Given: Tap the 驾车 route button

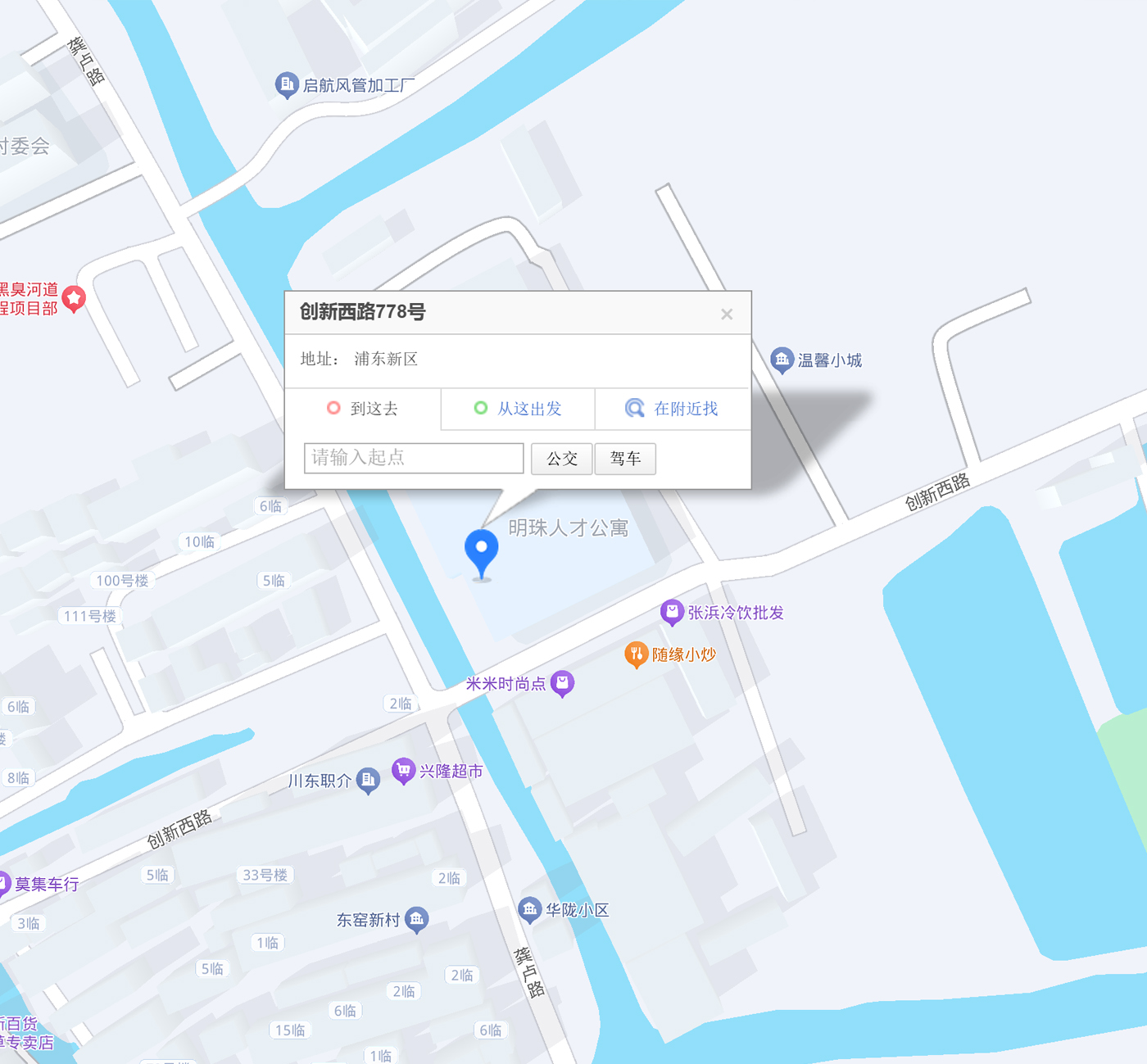Looking at the screenshot, I should pos(625,459).
